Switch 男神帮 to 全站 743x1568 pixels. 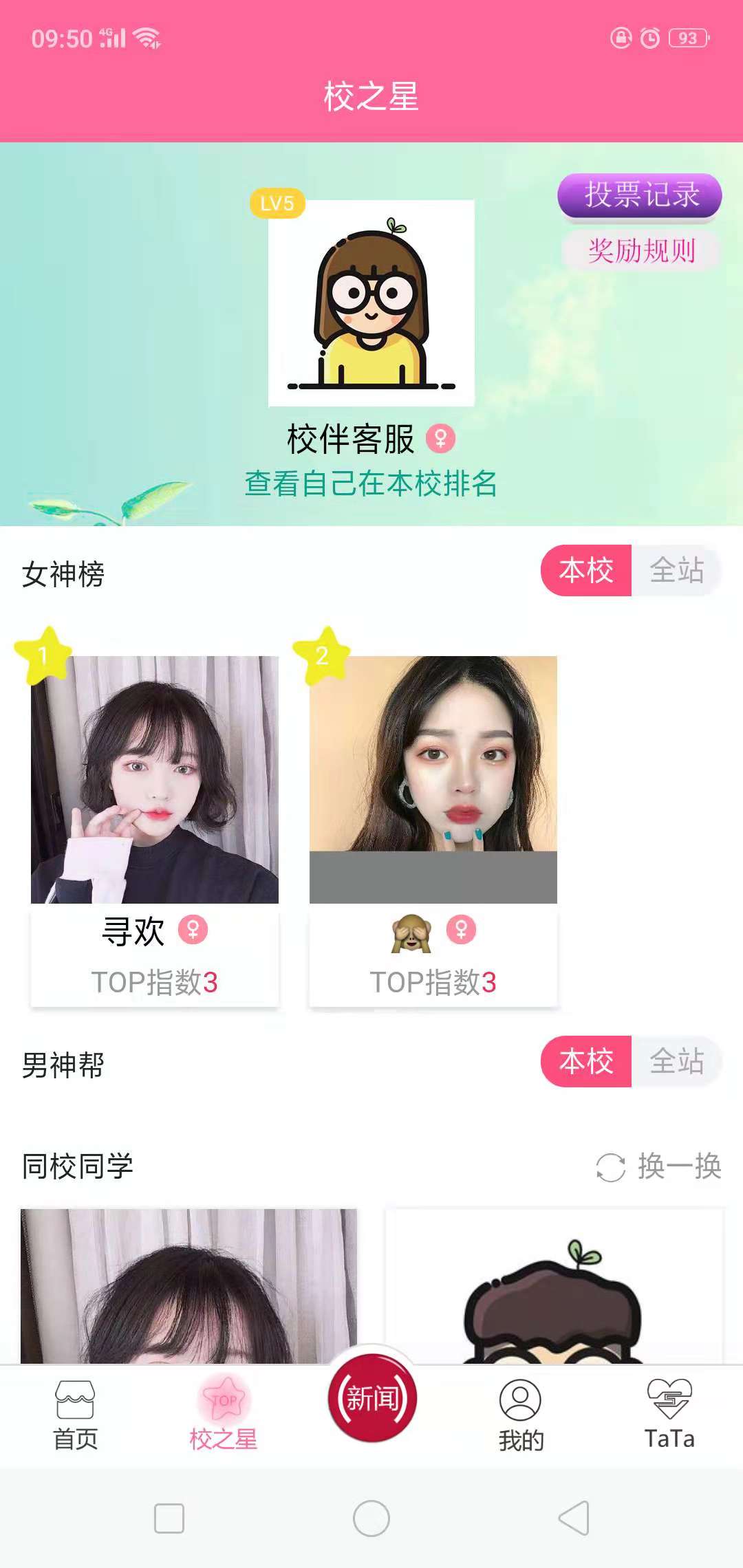coord(676,1061)
